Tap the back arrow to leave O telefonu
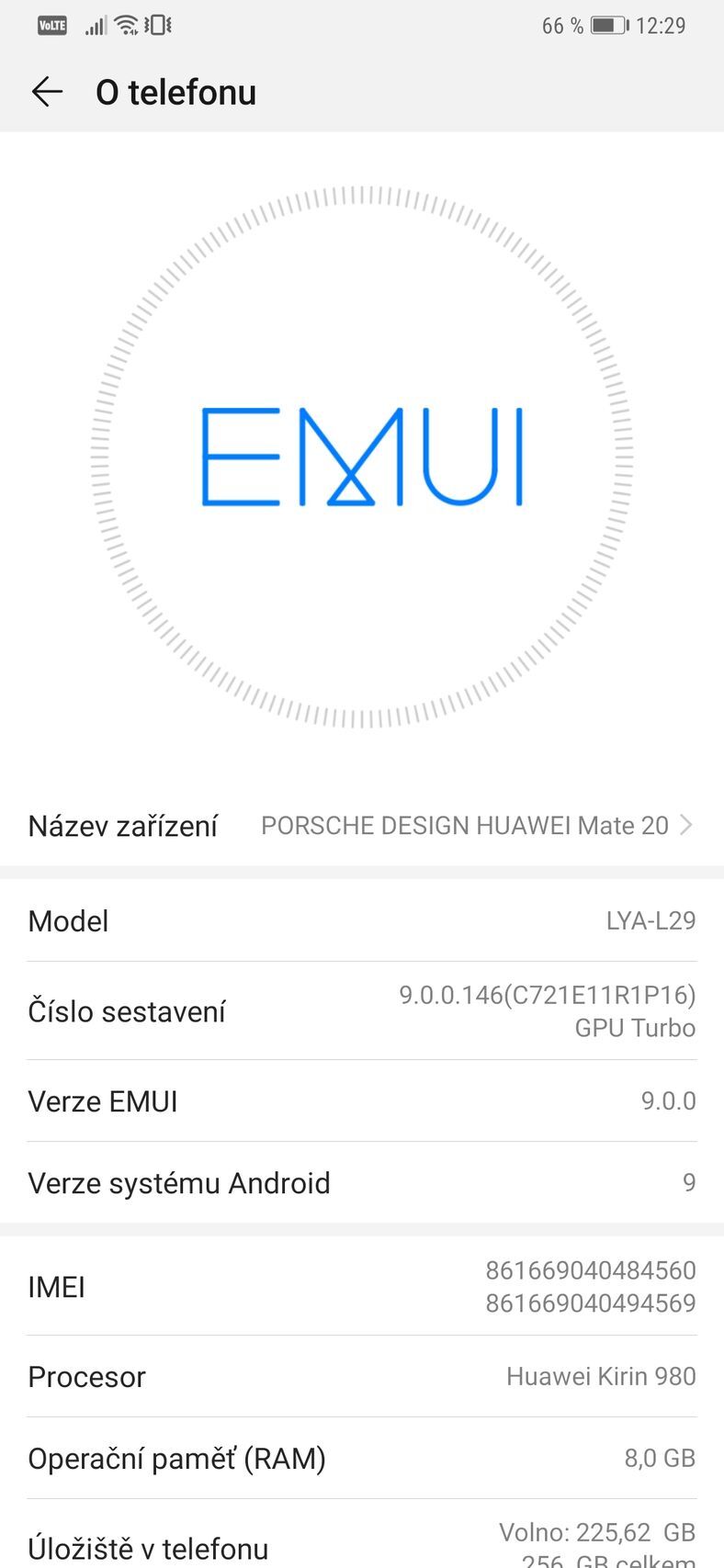This screenshot has width=724, height=1568. 46,91
